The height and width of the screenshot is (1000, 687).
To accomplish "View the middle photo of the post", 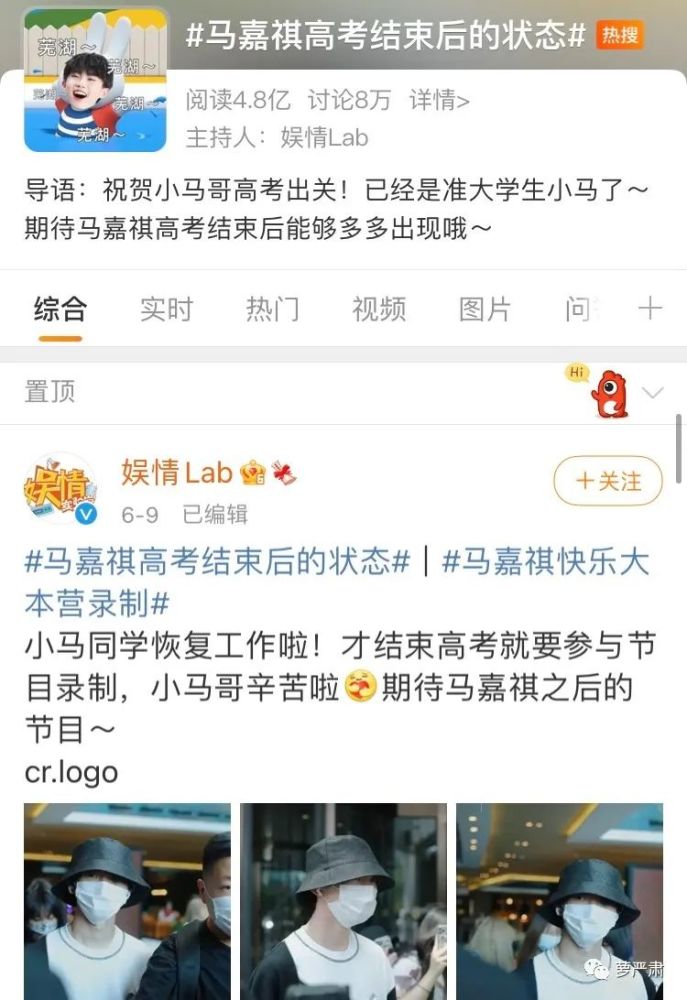I will [x=343, y=900].
